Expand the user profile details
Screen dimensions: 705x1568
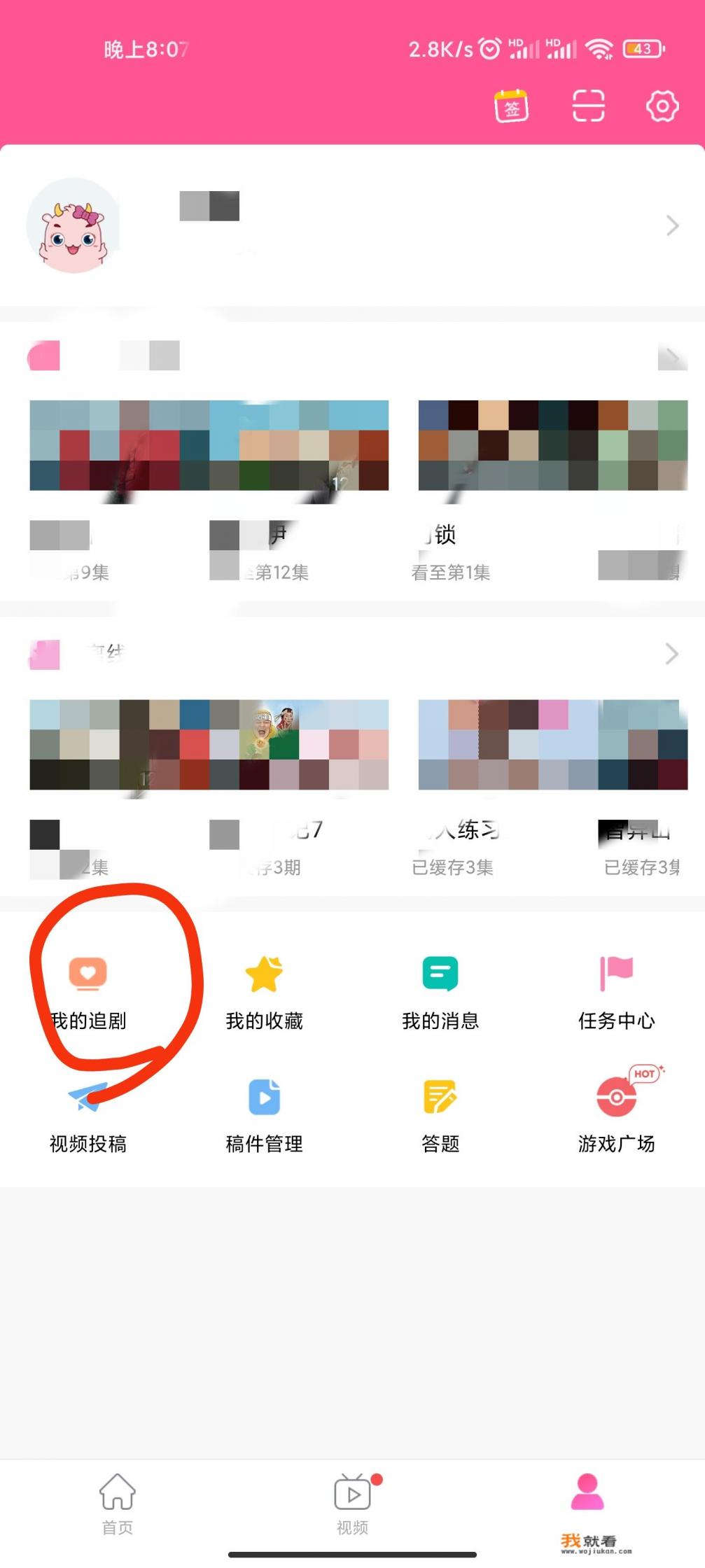672,226
